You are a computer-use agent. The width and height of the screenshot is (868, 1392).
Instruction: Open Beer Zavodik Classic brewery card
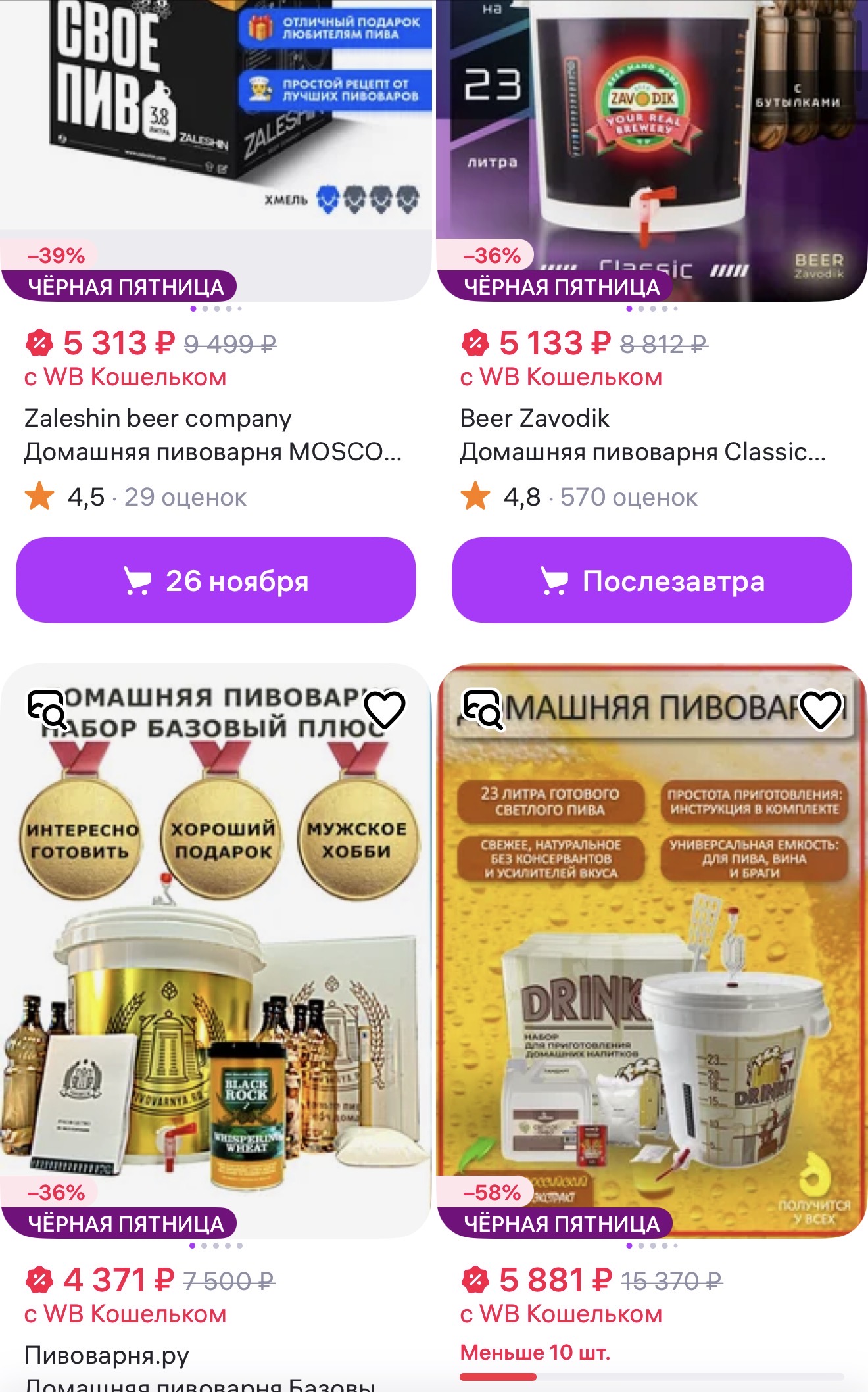pos(642,435)
